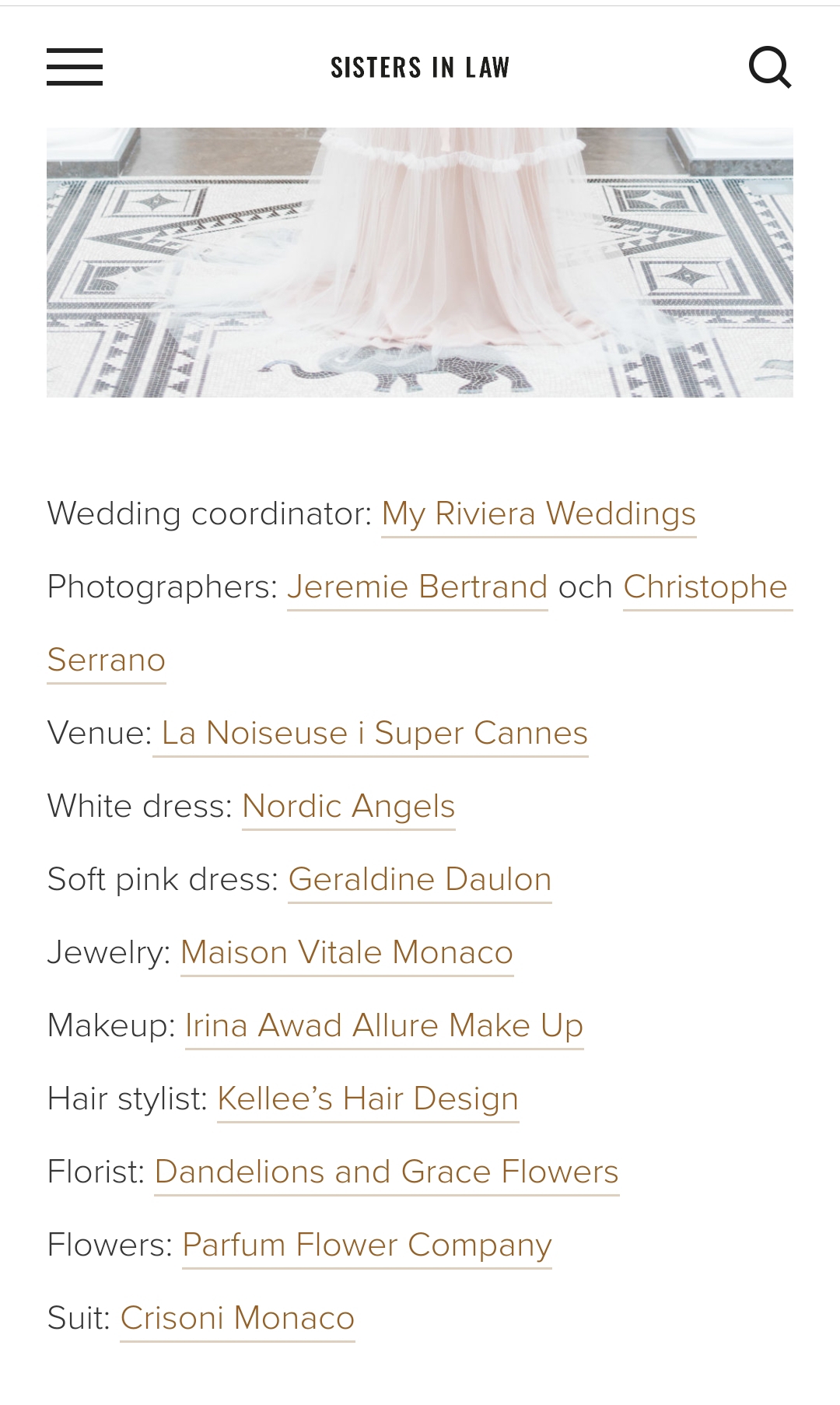This screenshot has height=1405, width=840.
Task: Follow the Crisoni Monaco suit link
Action: [237, 1319]
